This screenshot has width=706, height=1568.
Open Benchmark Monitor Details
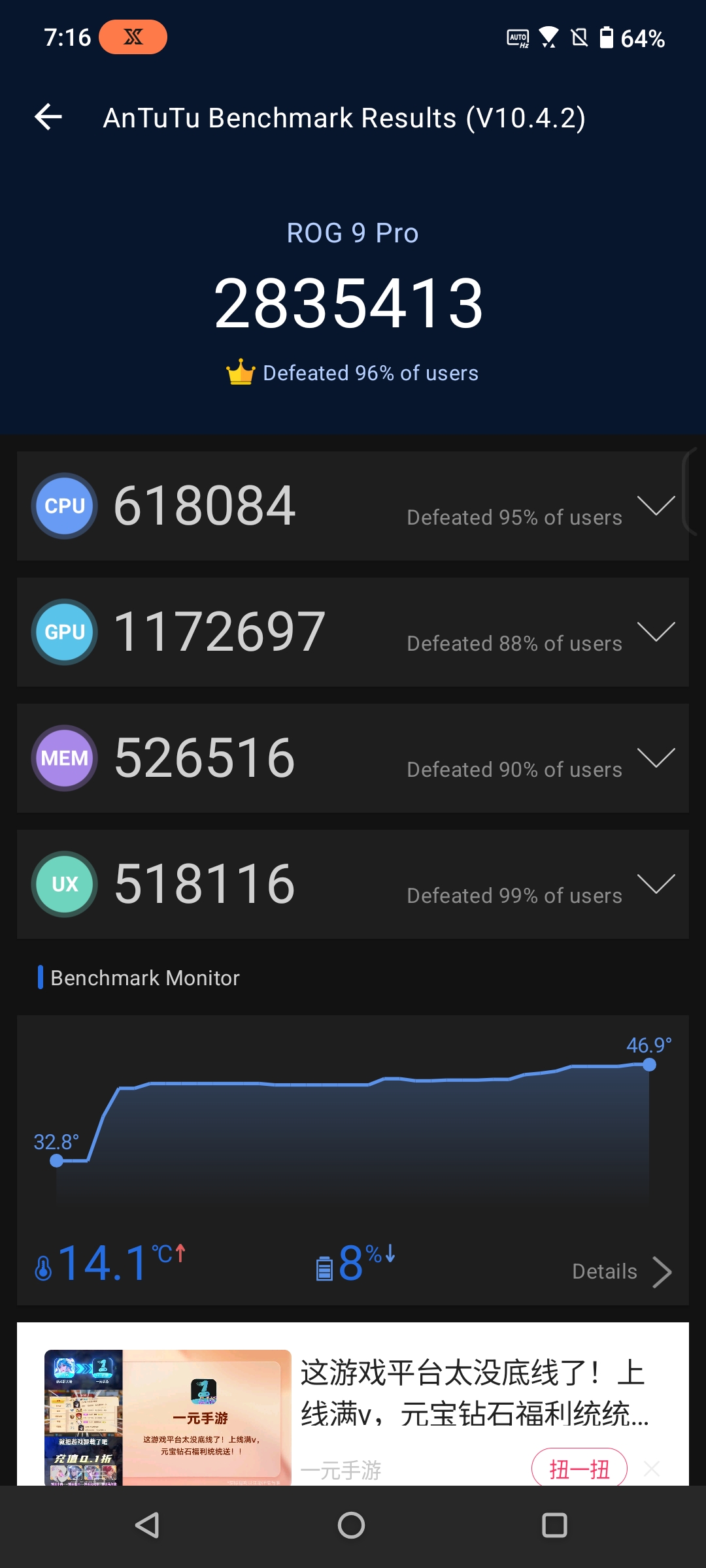click(x=621, y=1271)
